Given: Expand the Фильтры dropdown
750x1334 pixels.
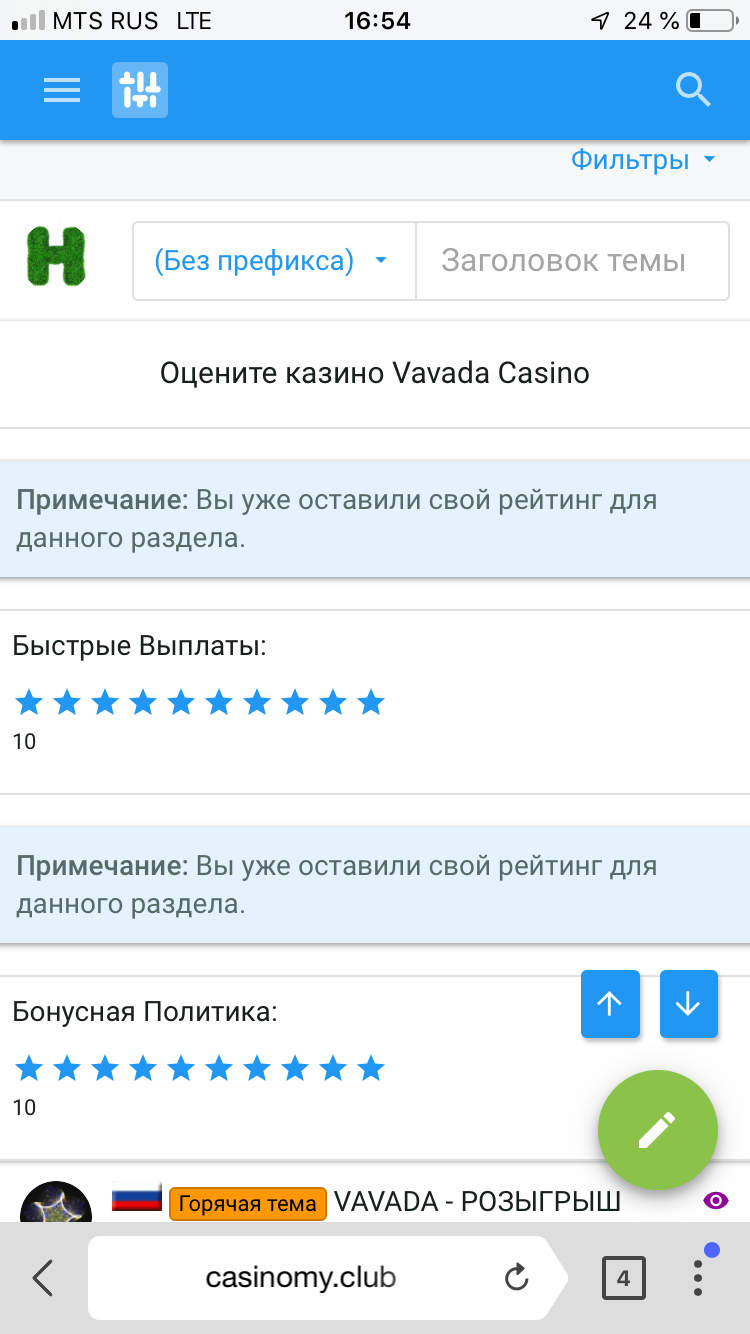Looking at the screenshot, I should 644,160.
